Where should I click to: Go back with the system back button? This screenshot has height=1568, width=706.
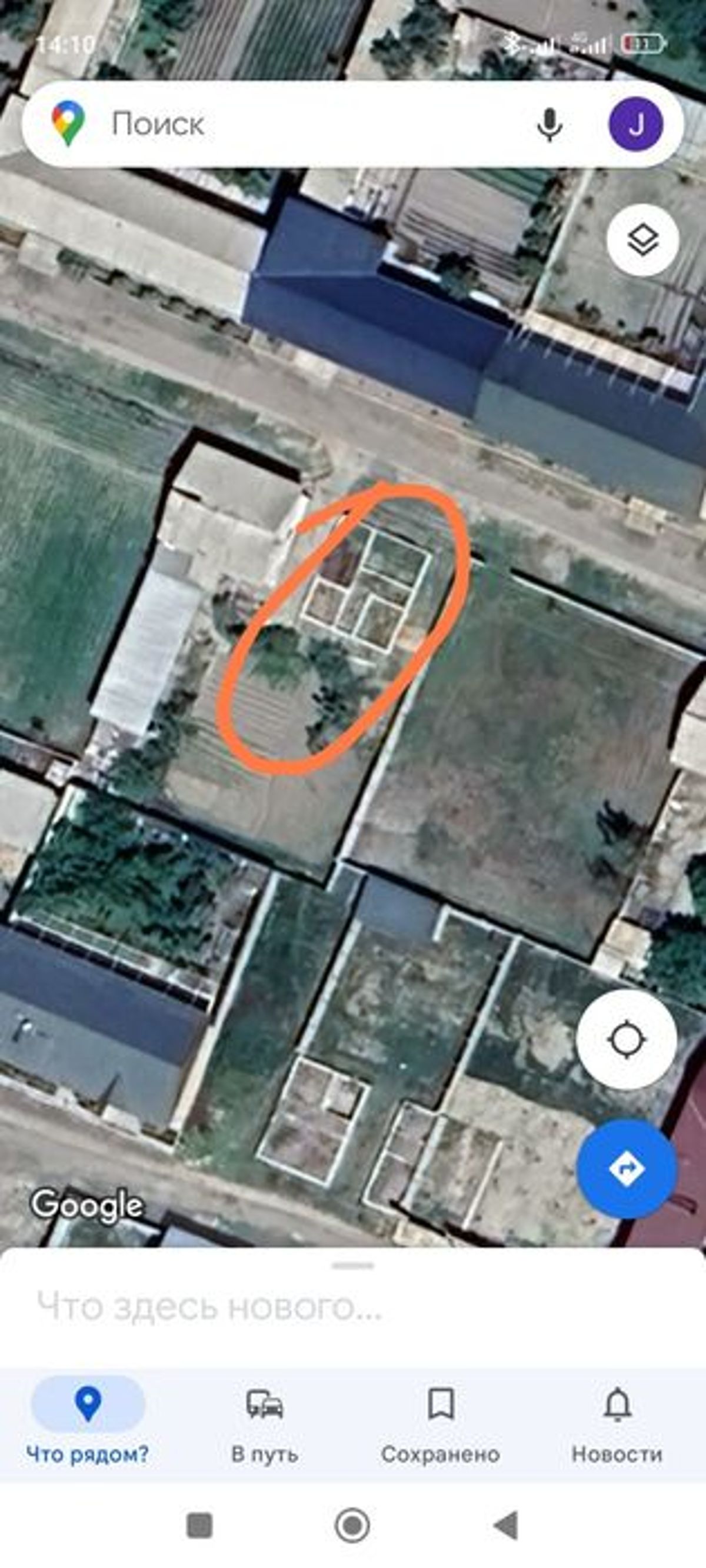505,1526
